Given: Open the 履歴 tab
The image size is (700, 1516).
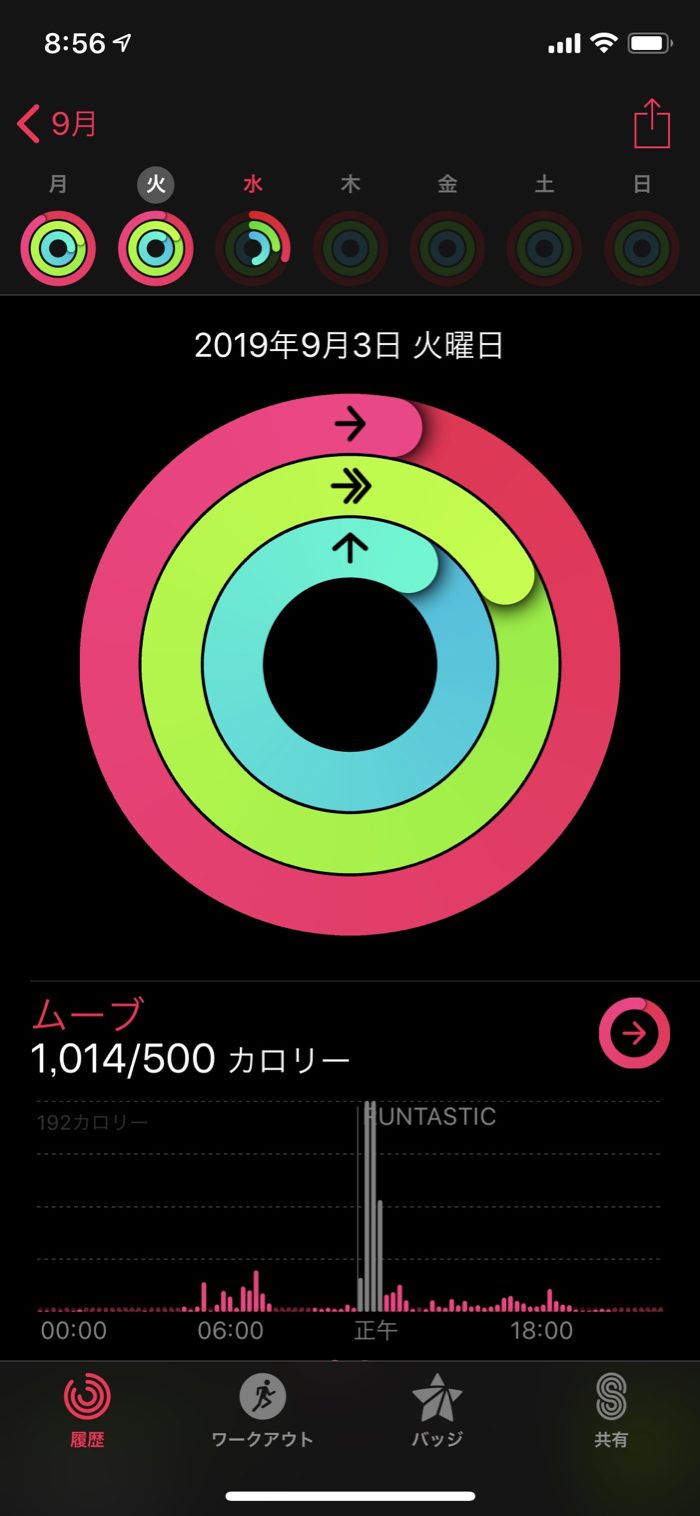Looking at the screenshot, I should [x=87, y=1410].
